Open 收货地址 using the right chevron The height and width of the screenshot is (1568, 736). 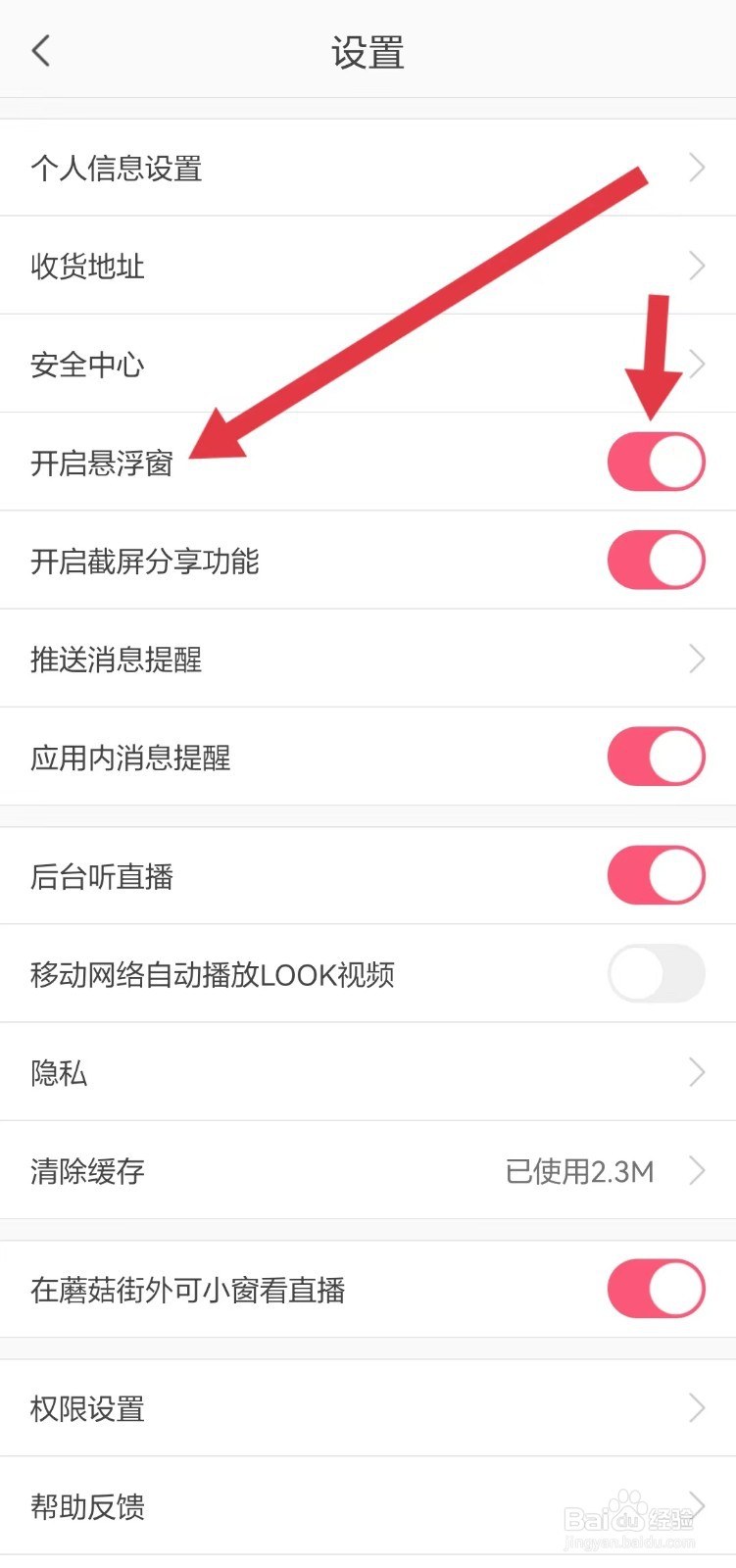696,265
